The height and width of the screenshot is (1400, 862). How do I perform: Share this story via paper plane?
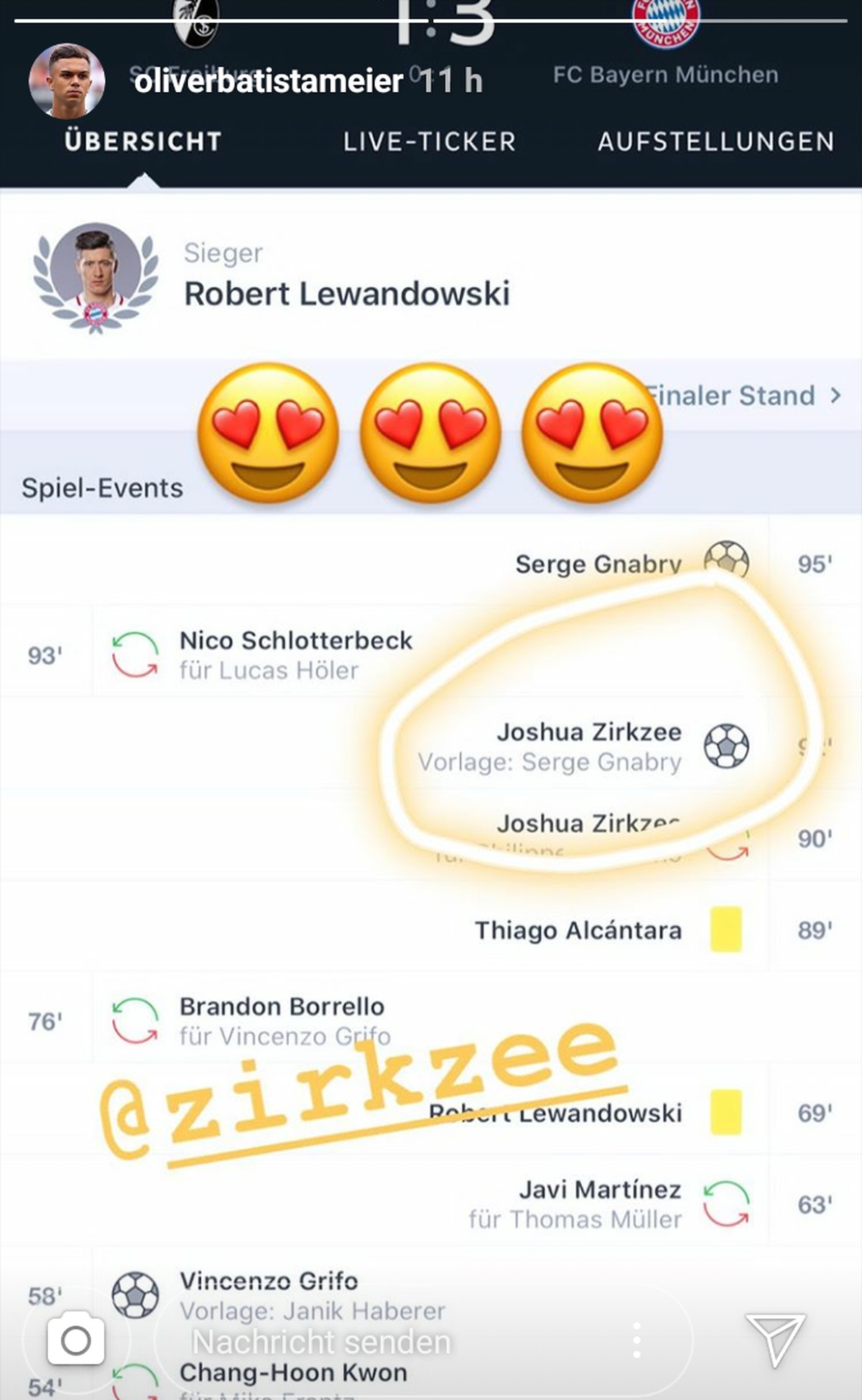pos(774,1339)
